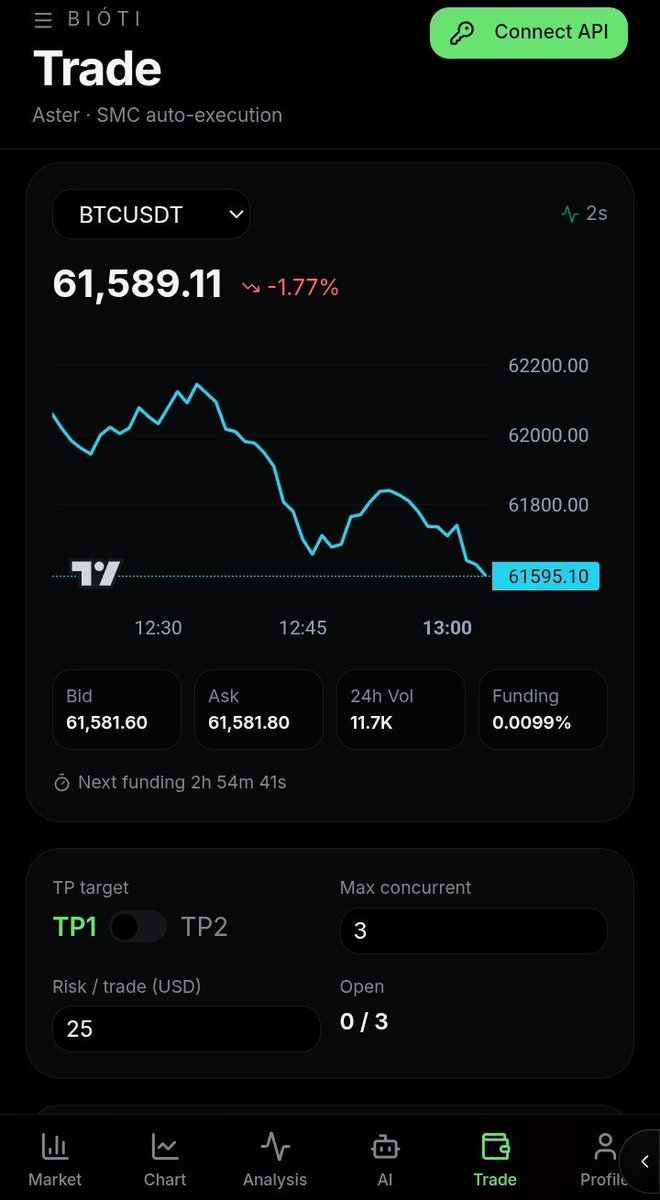Switch to the Market tab
The height and width of the screenshot is (1200, 660).
coord(55,1159)
